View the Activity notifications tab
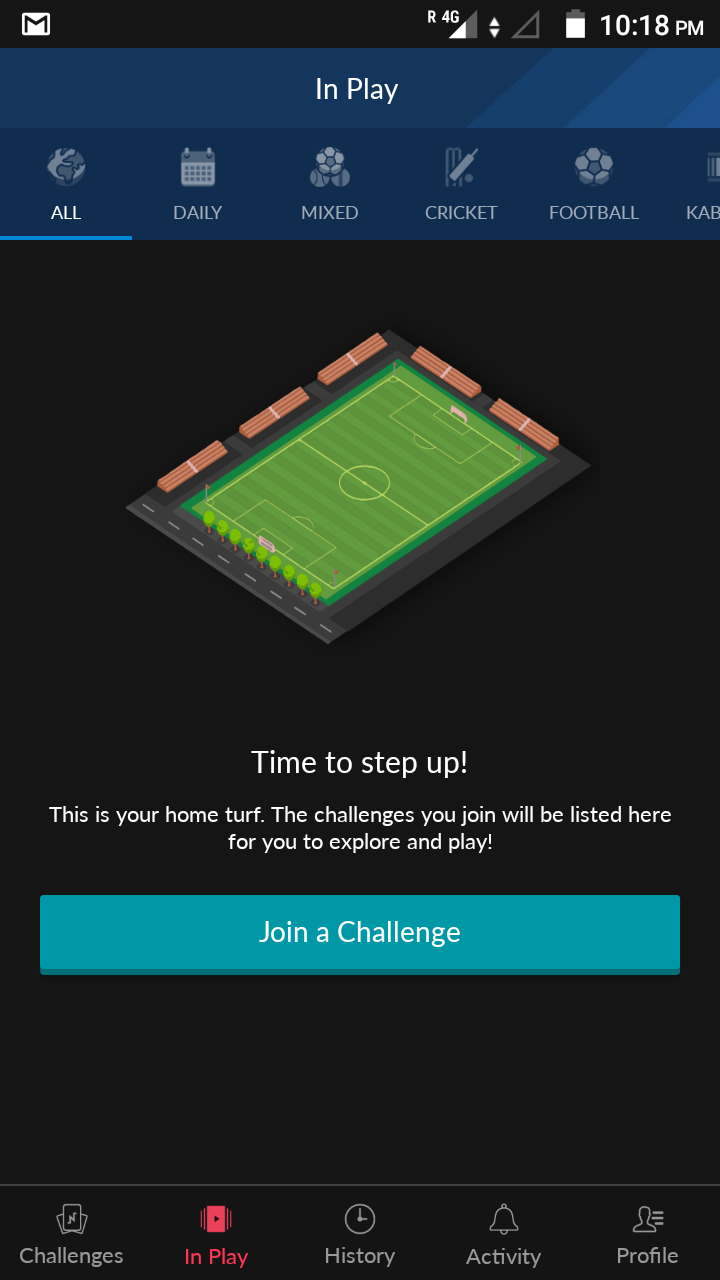720x1280 pixels. 503,1235
